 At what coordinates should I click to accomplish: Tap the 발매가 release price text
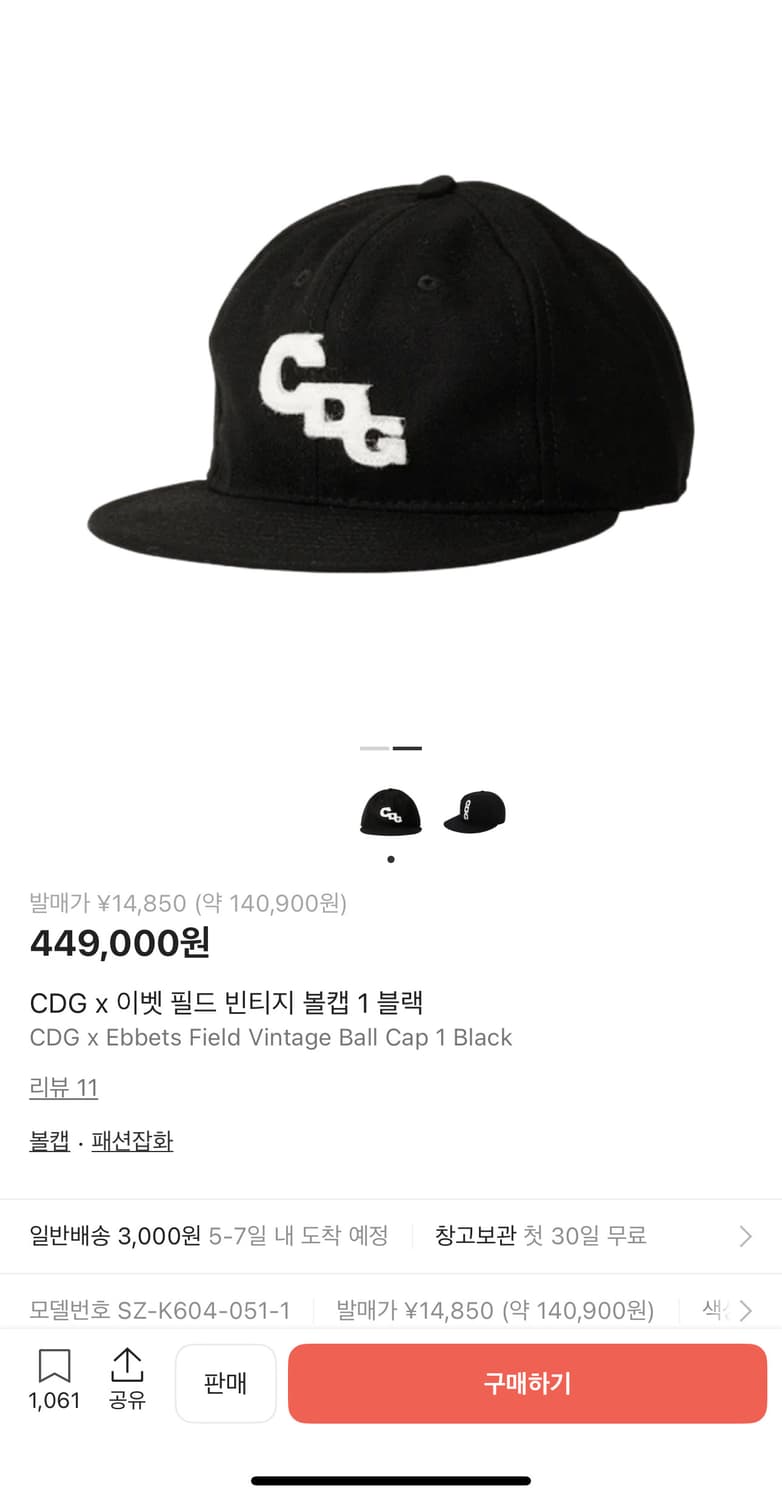(188, 903)
